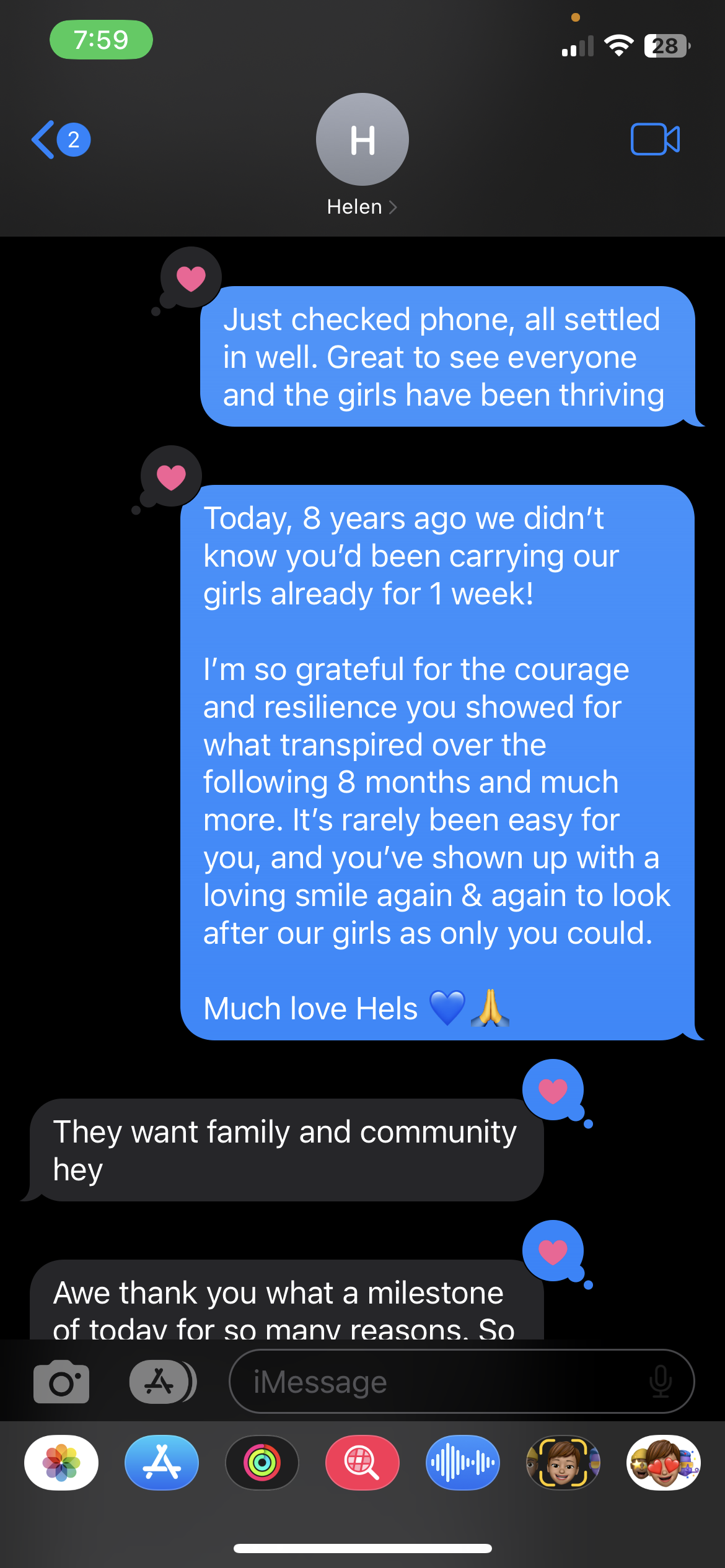725x1568 pixels.
Task: View heart reaction on 'Just checked phone' message
Action: [x=191, y=278]
